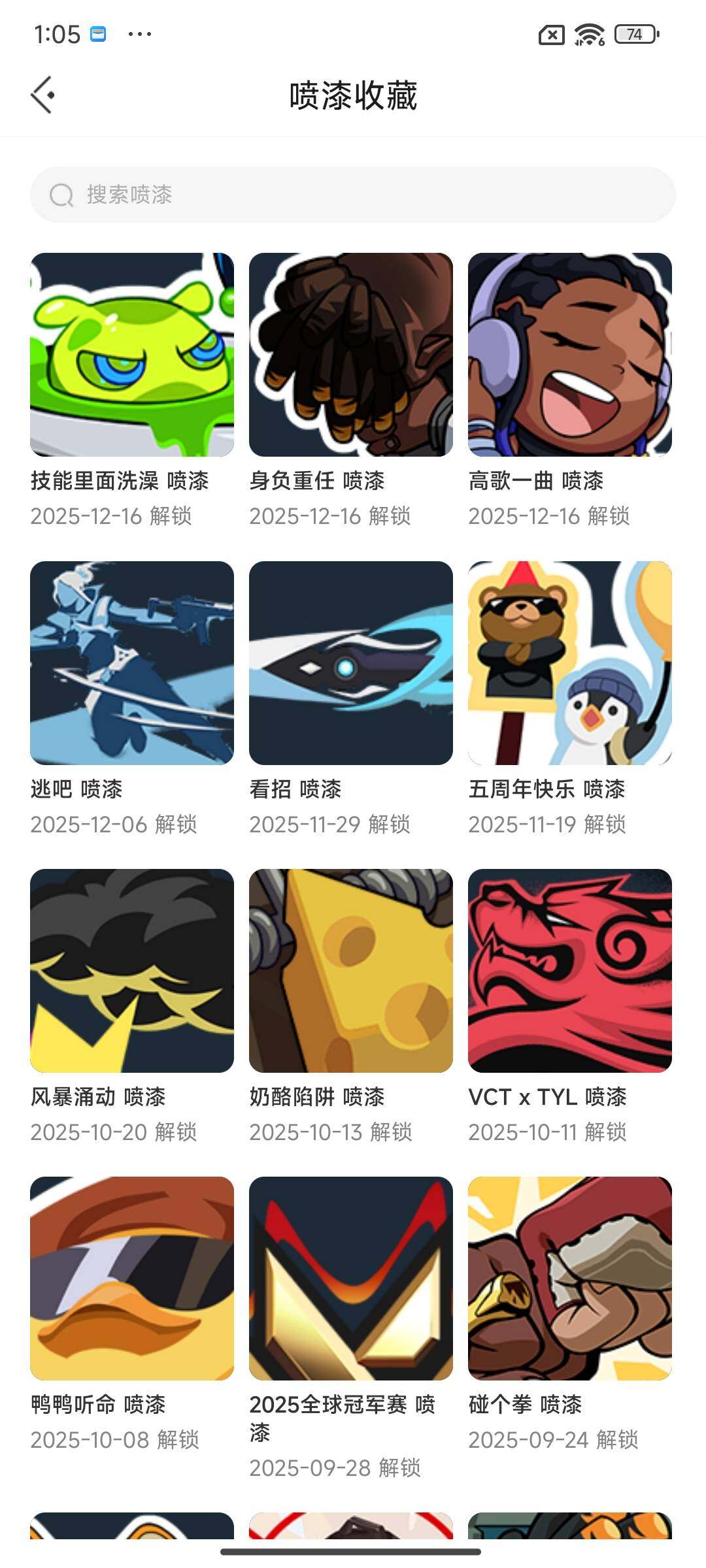Tap the 搜索喷漆 search field

353,195
